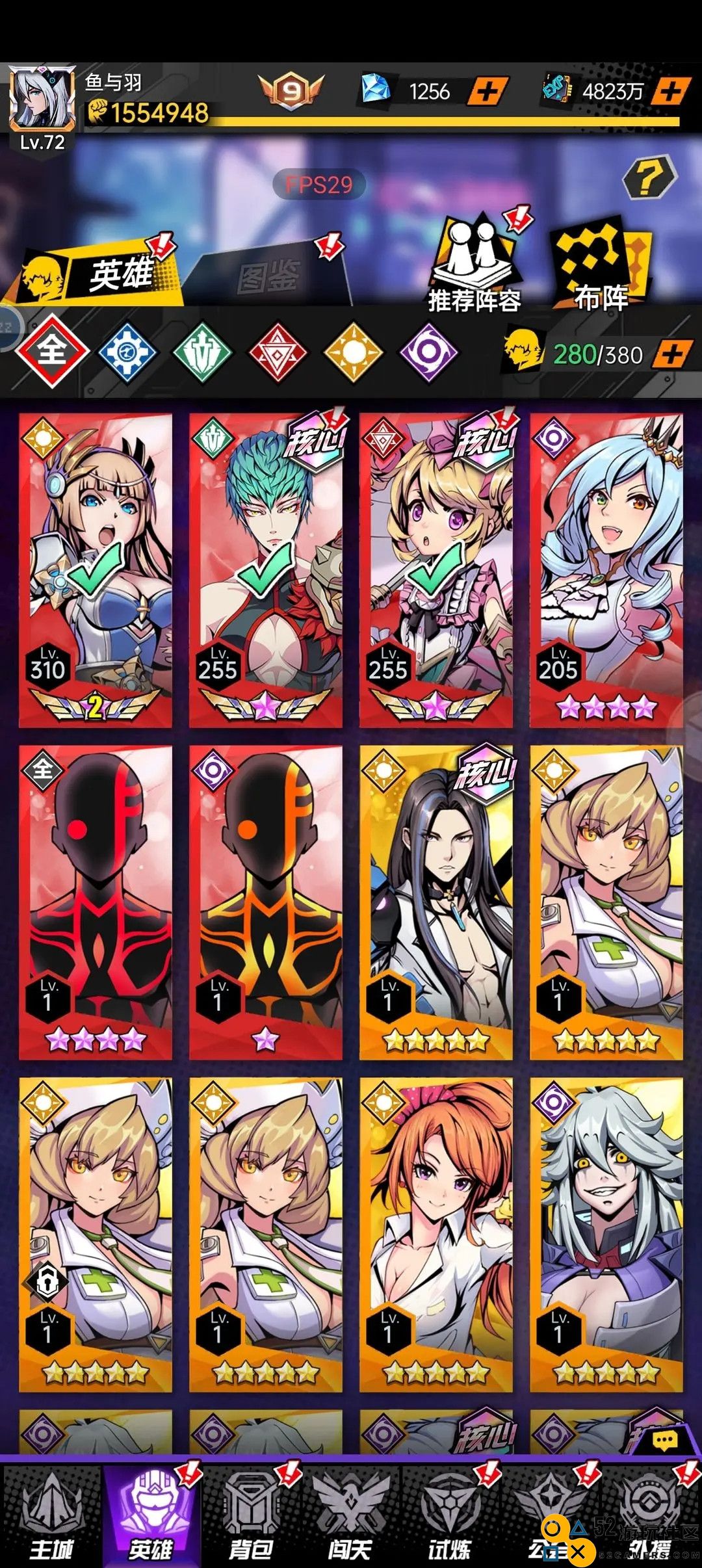Go to the 主城 main city tab
This screenshot has width=702, height=1568.
51,1515
